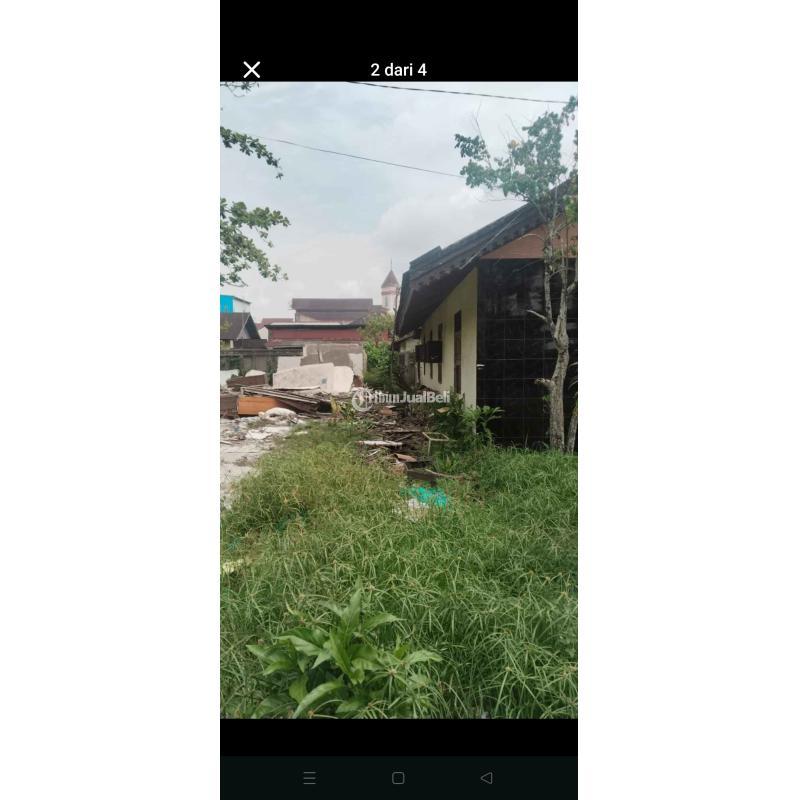The width and height of the screenshot is (800, 800).
Task: Open the recent apps menu
Action: point(310,778)
